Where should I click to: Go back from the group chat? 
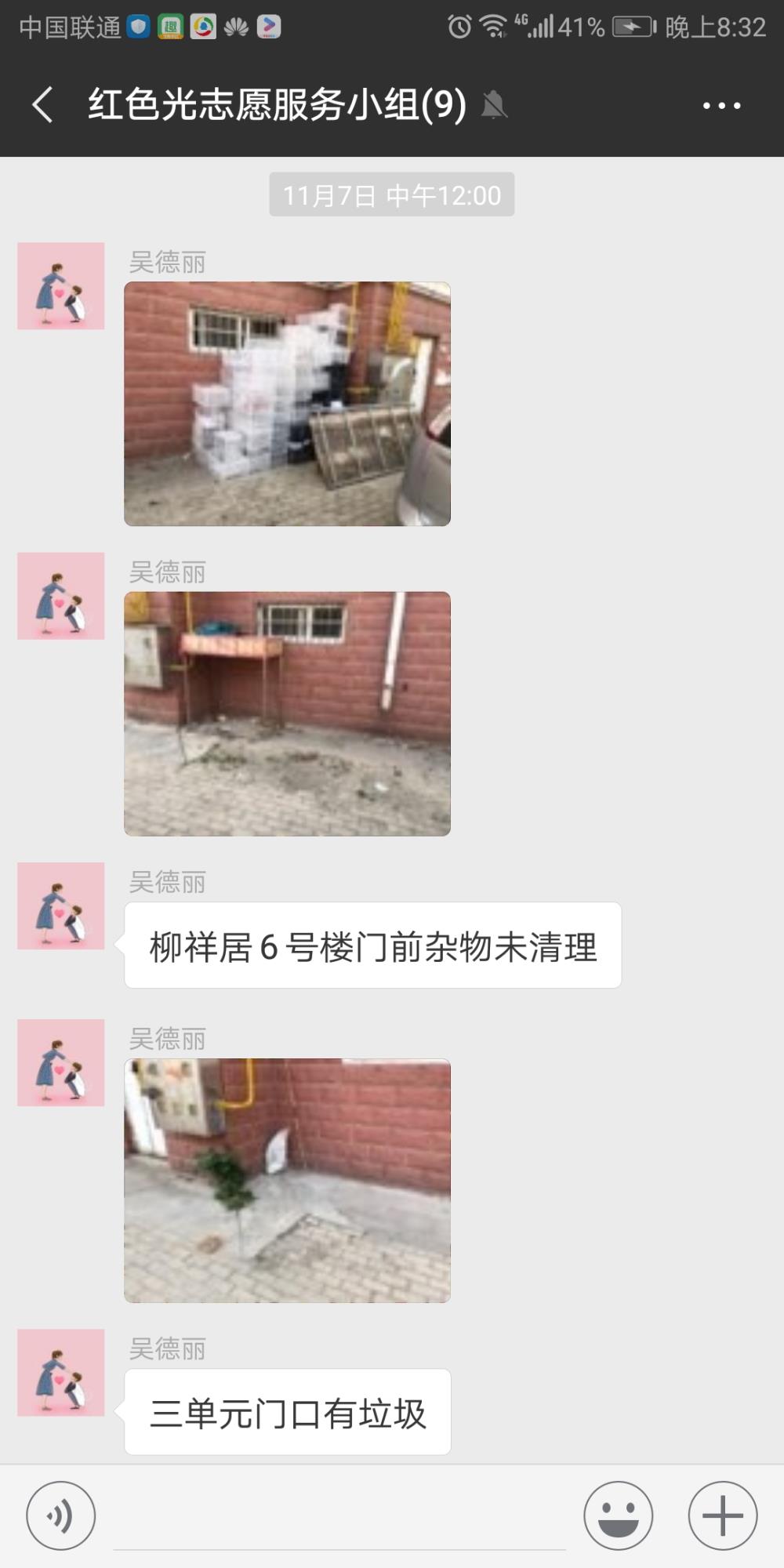tap(43, 104)
